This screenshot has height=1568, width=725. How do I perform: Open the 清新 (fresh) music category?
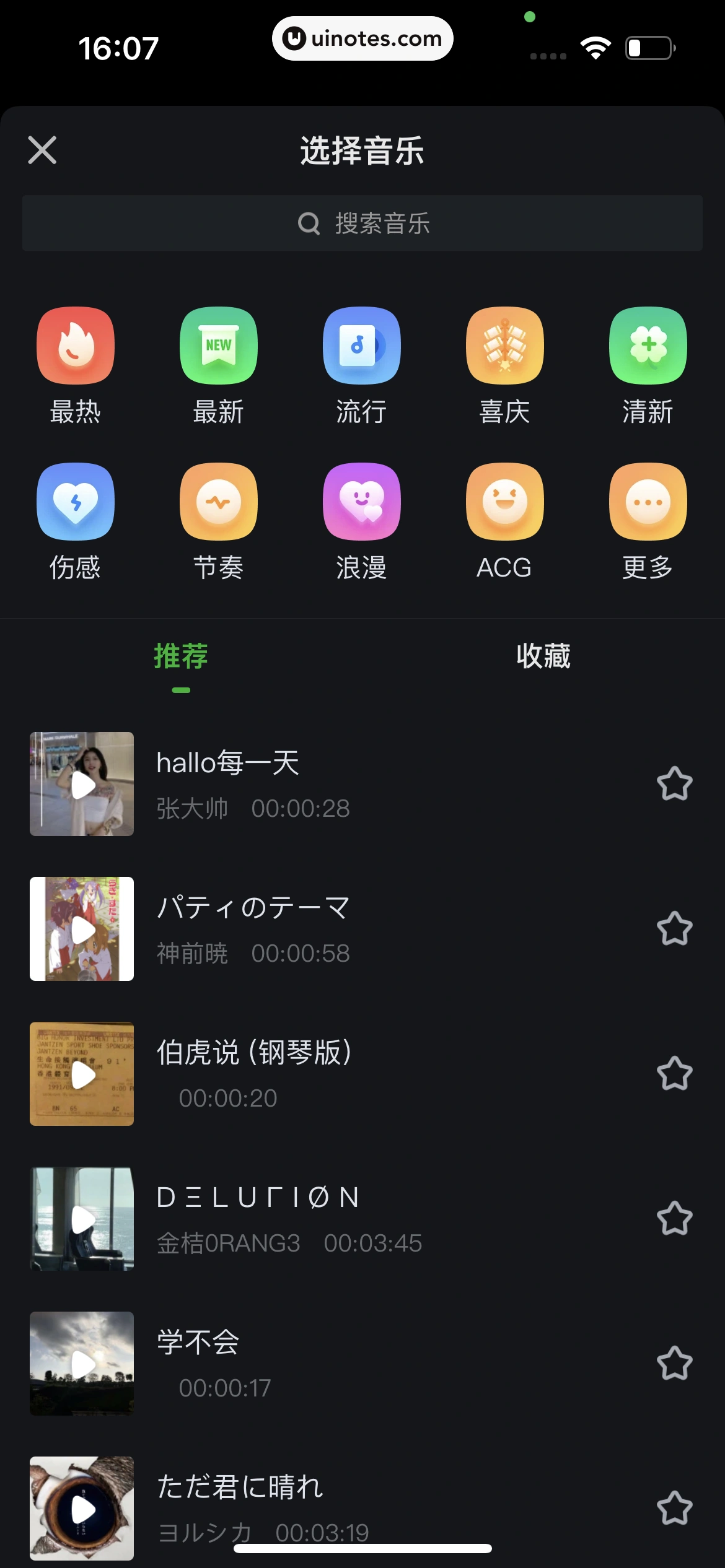coord(648,367)
